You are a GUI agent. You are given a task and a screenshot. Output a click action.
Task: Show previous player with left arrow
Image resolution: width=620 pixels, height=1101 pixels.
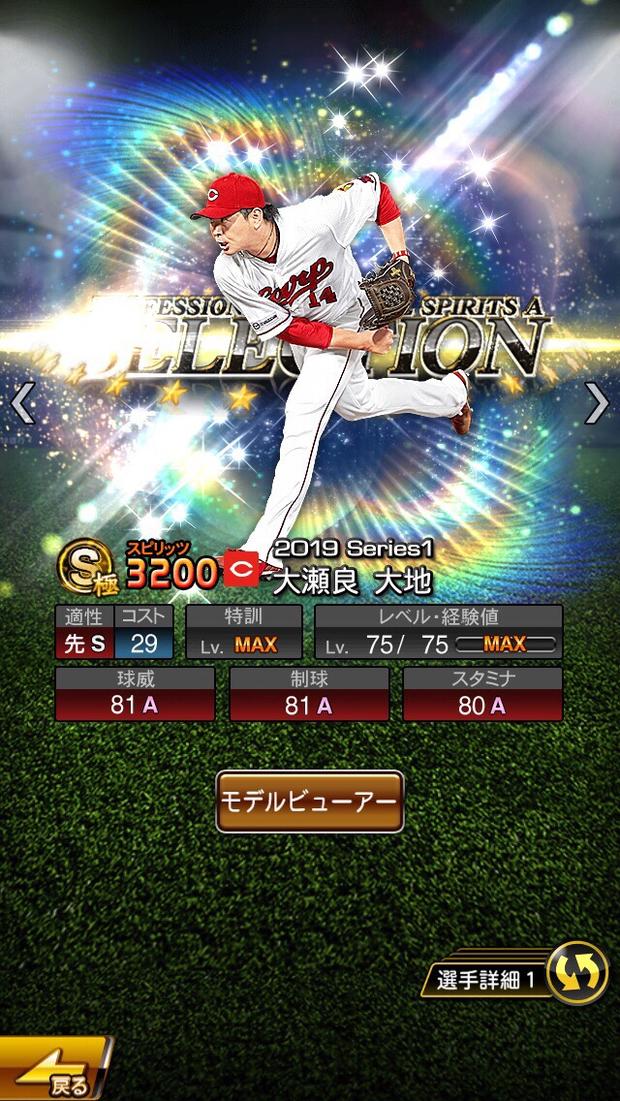22,403
